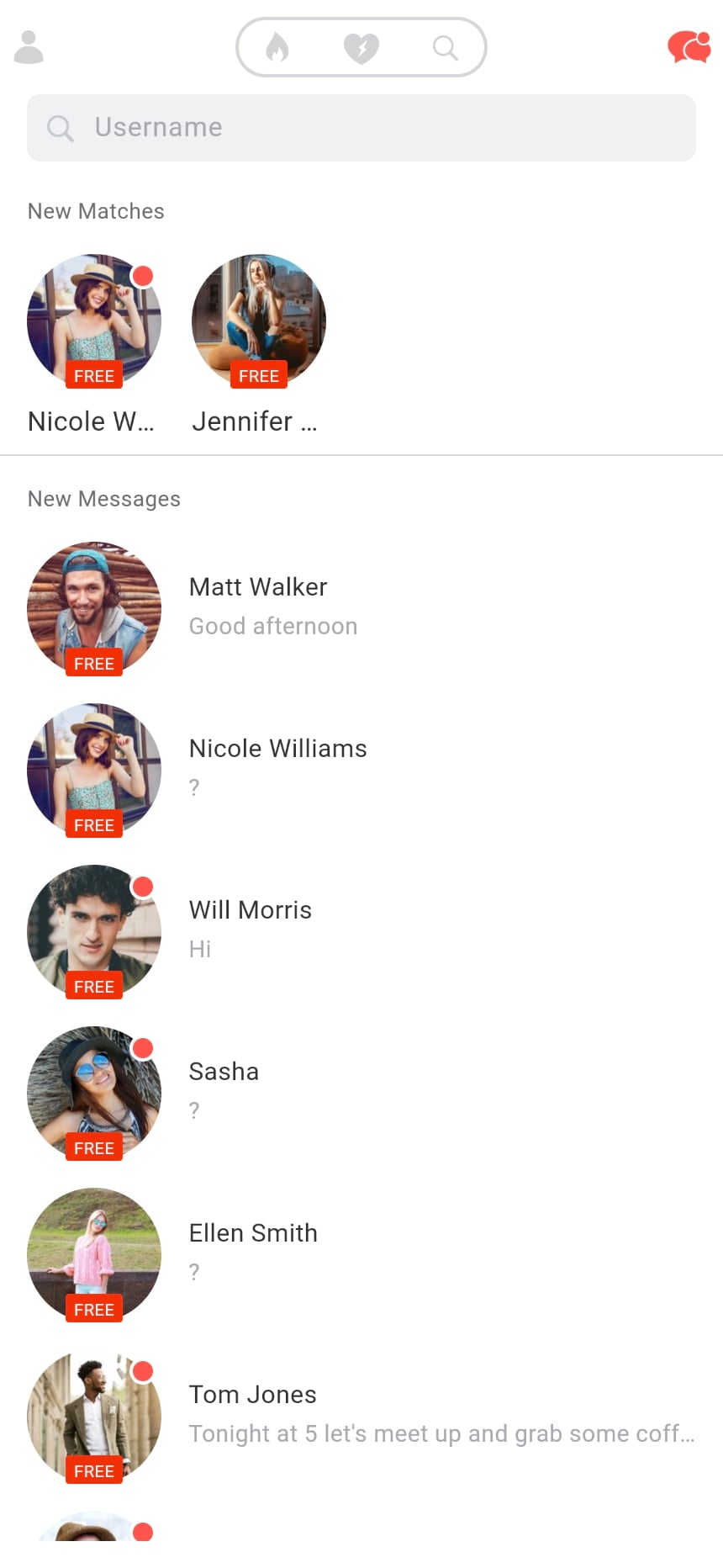
Task: Switch to the flame discover tab
Action: (x=277, y=48)
